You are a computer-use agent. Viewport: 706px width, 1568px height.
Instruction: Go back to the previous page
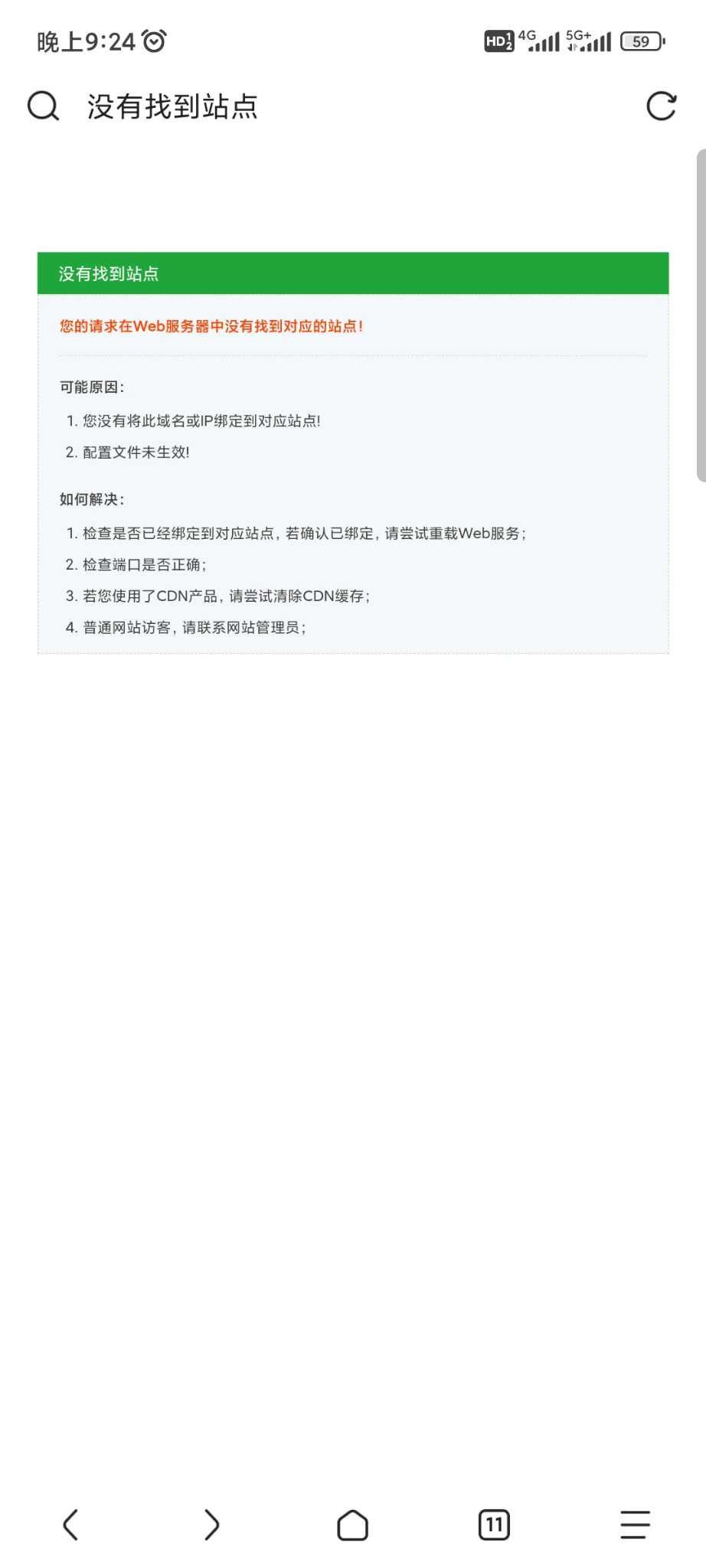tap(70, 1524)
